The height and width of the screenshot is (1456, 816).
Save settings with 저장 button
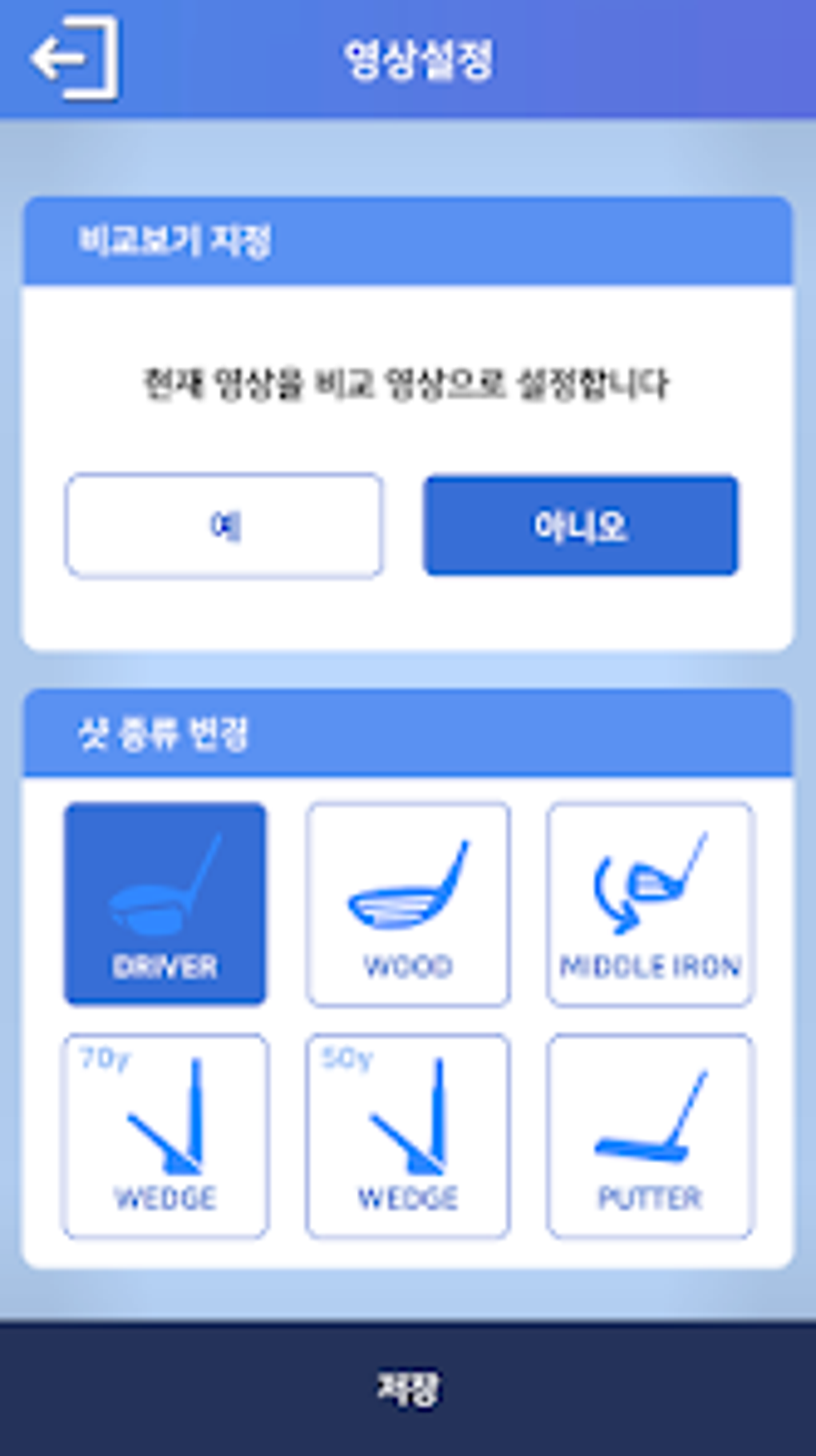(408, 1389)
